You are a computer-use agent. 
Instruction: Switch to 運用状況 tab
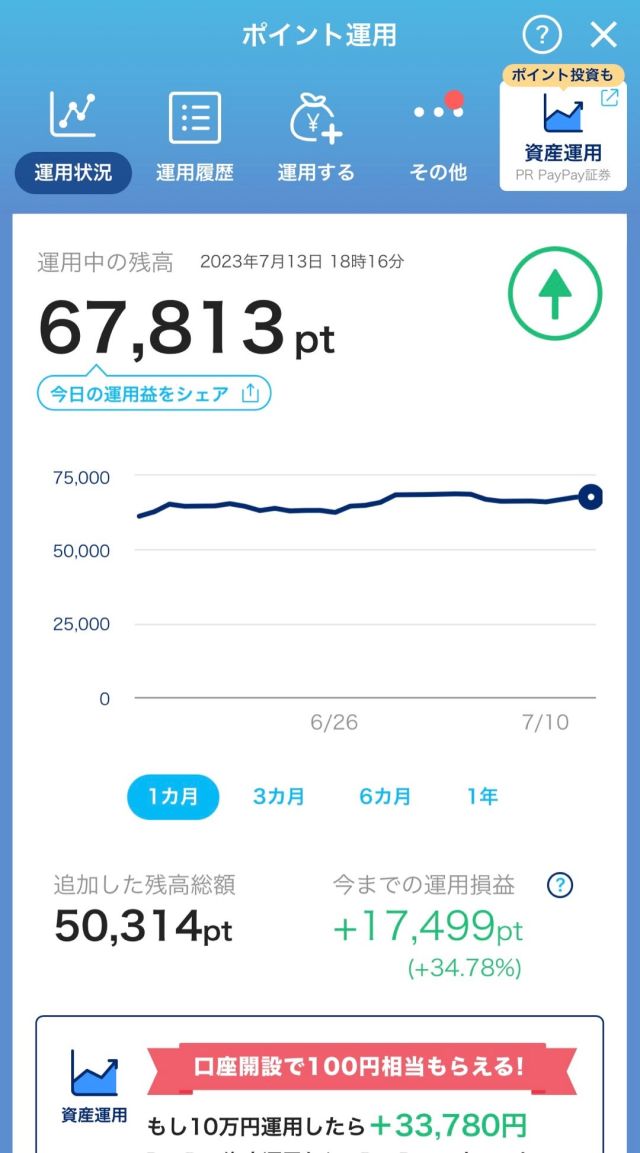click(73, 139)
